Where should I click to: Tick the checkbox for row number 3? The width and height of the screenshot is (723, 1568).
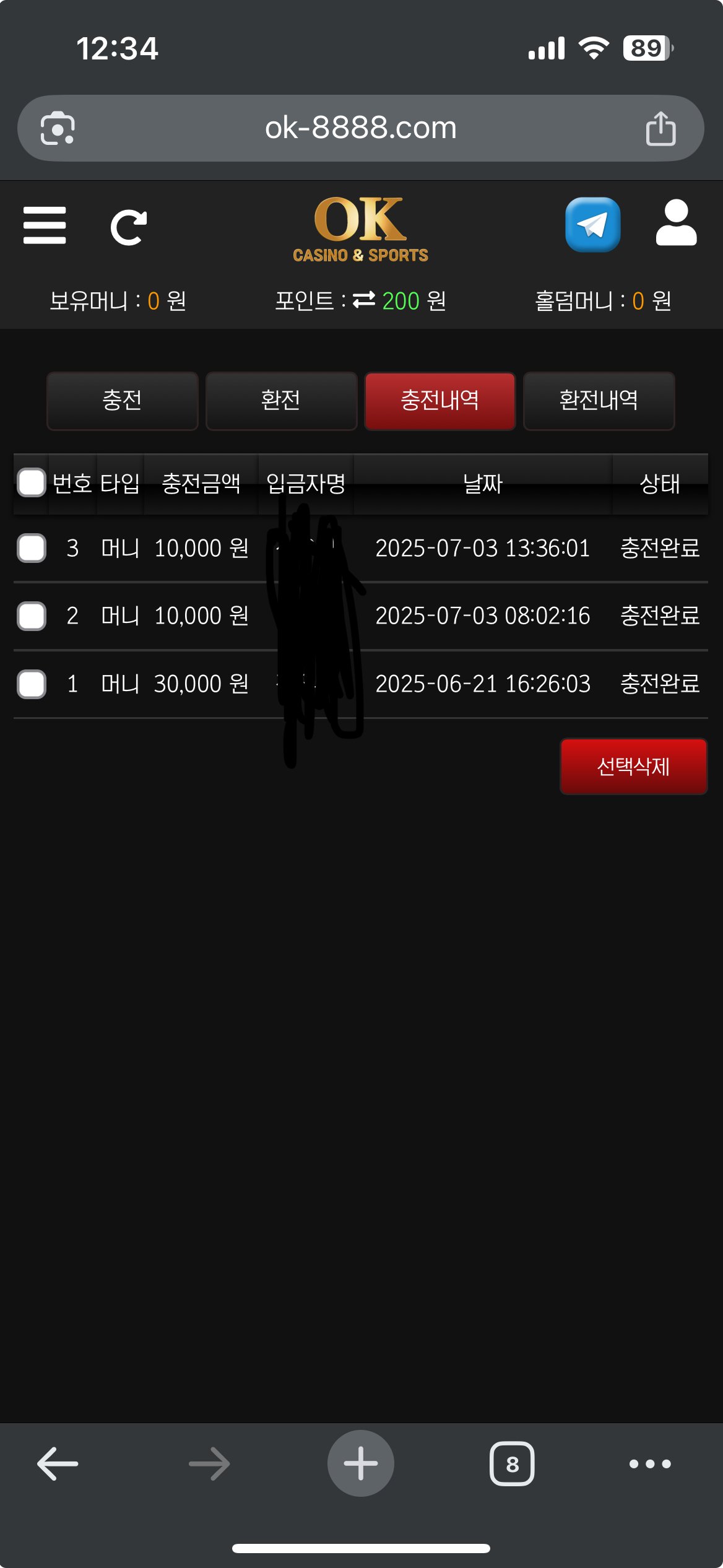pos(32,548)
